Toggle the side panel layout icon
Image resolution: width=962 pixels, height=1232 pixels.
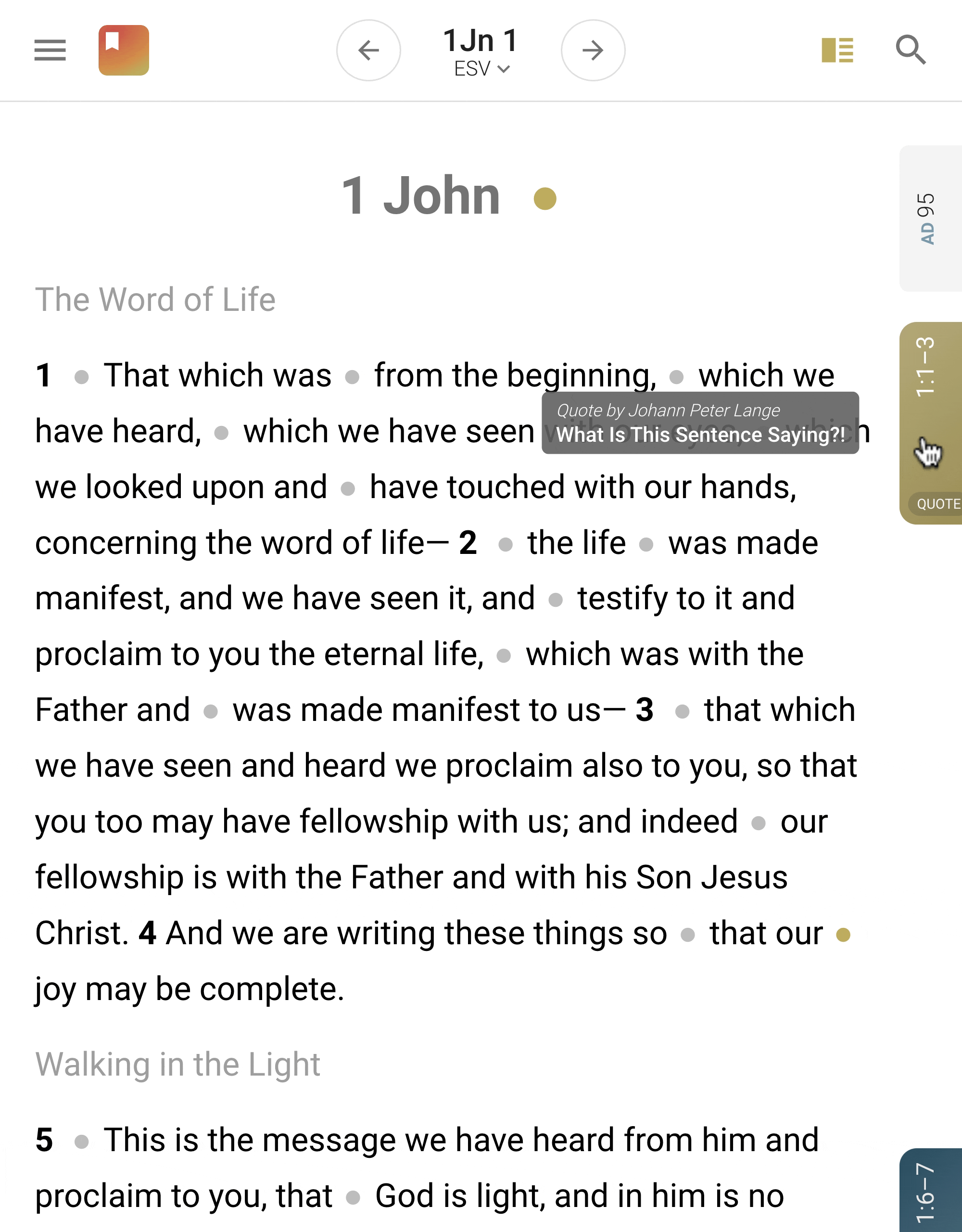[x=837, y=50]
